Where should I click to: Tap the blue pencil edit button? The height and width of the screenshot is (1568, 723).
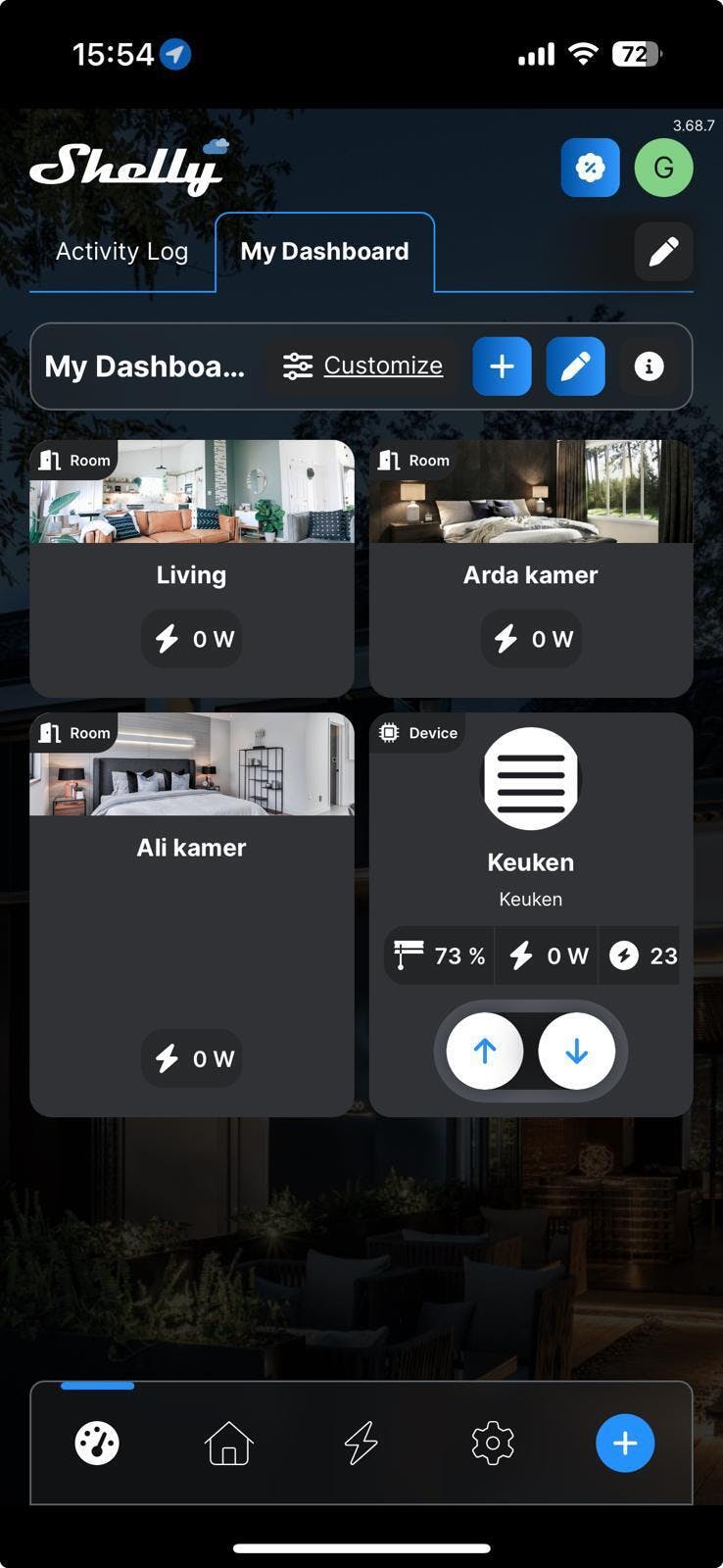[575, 367]
